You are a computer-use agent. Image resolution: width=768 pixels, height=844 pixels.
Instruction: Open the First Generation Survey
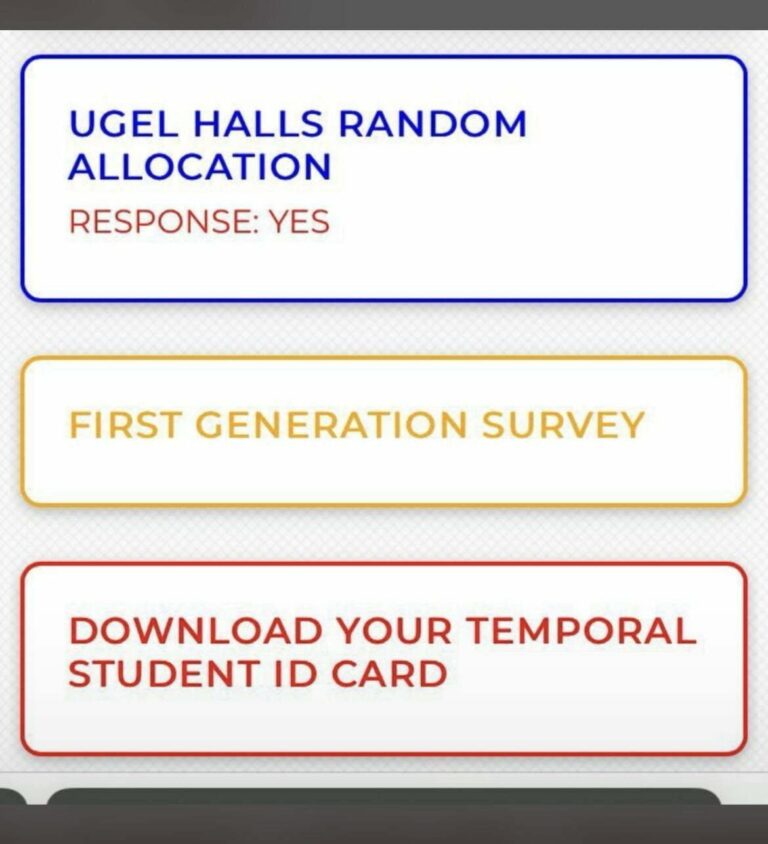click(x=383, y=430)
